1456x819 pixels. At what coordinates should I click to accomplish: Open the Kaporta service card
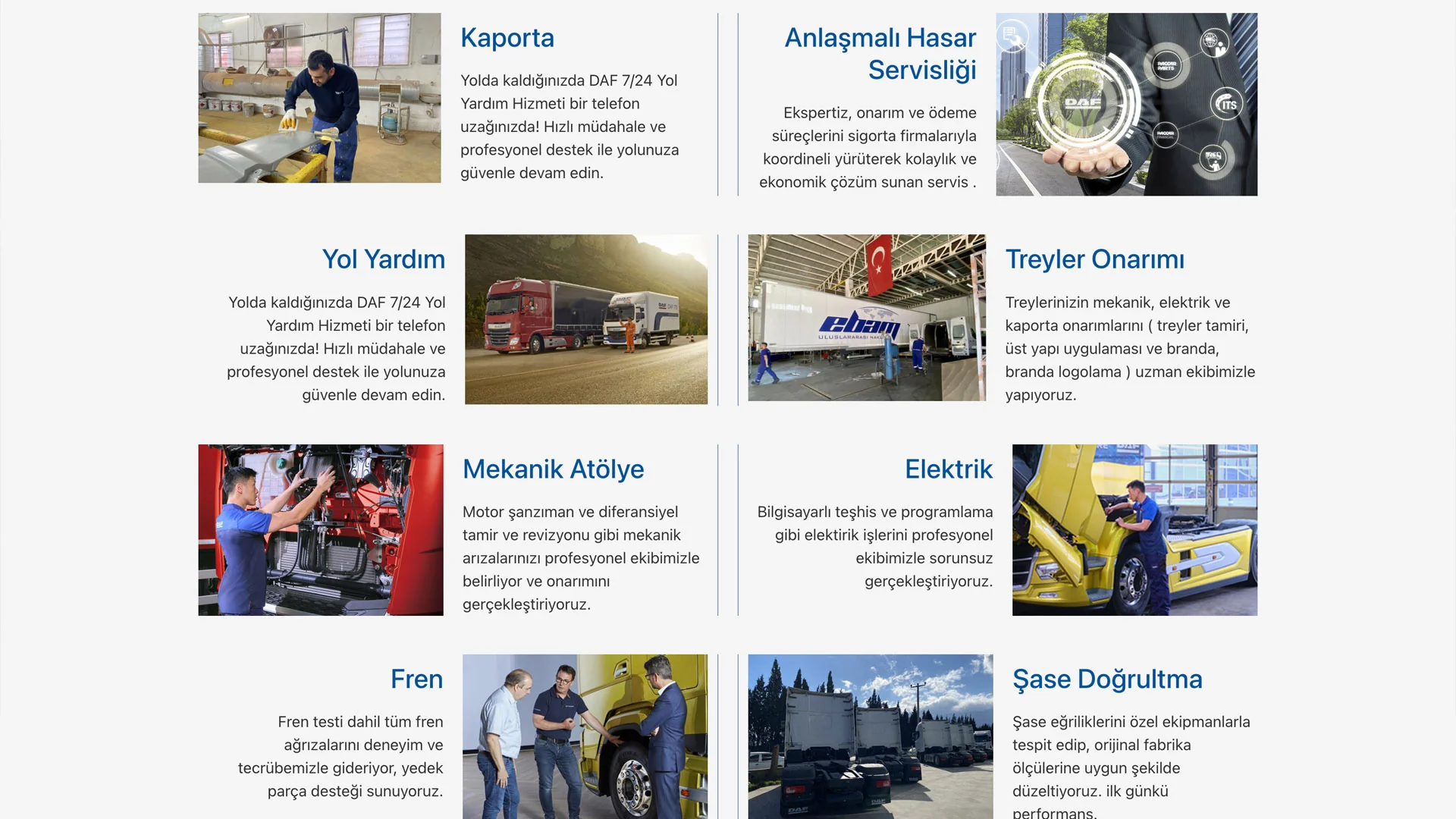click(507, 38)
